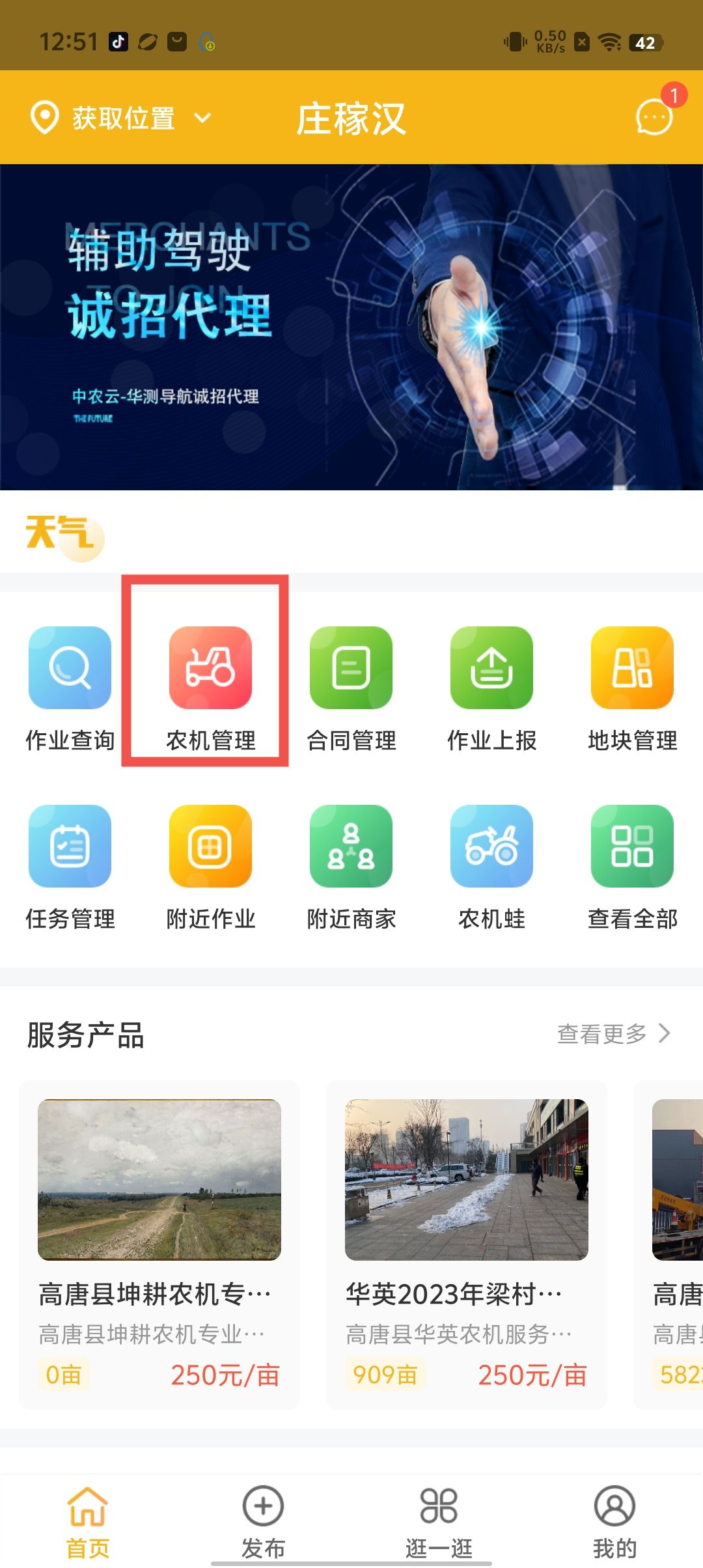The height and width of the screenshot is (1568, 703).
Task: Open 农机管理
Action: [x=210, y=687]
